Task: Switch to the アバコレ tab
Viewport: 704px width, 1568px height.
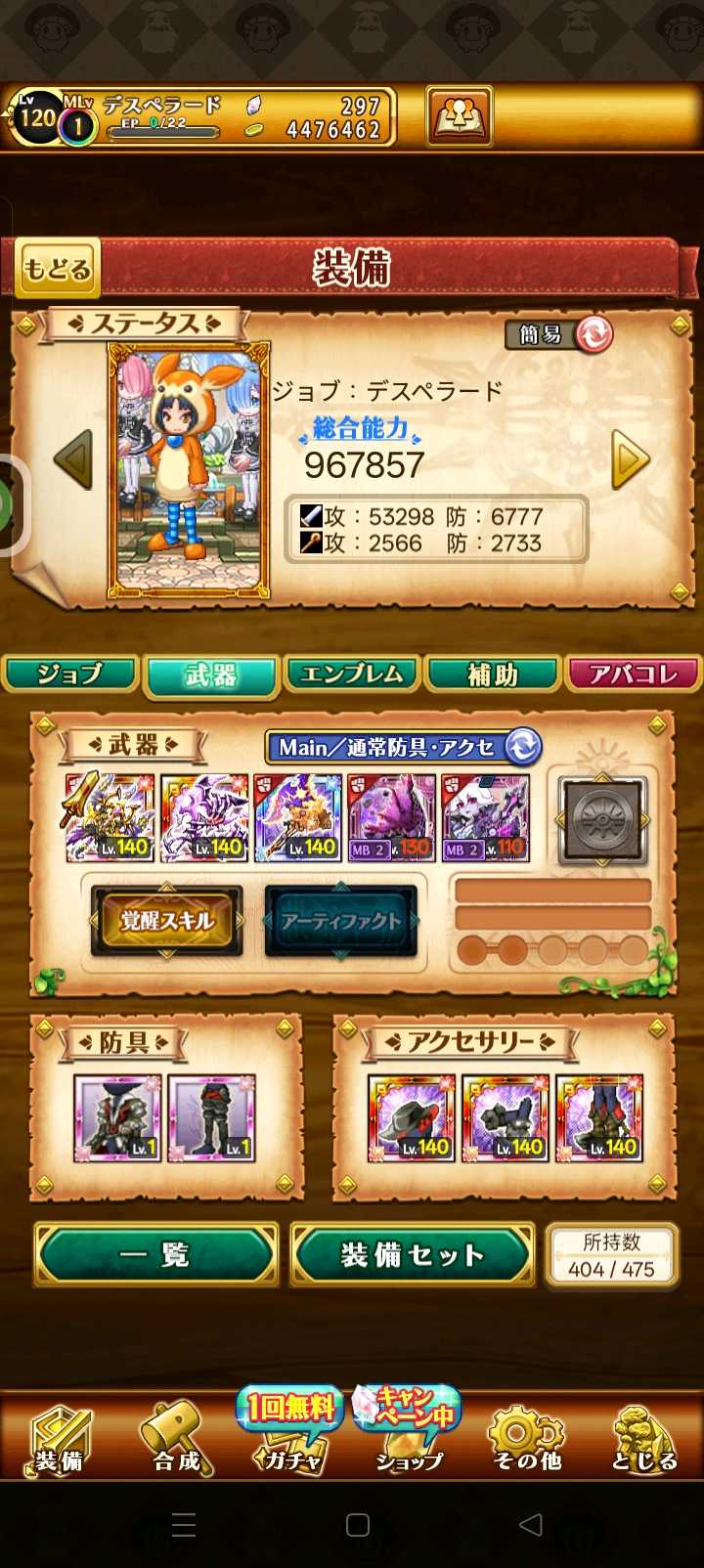Action: coord(633,674)
